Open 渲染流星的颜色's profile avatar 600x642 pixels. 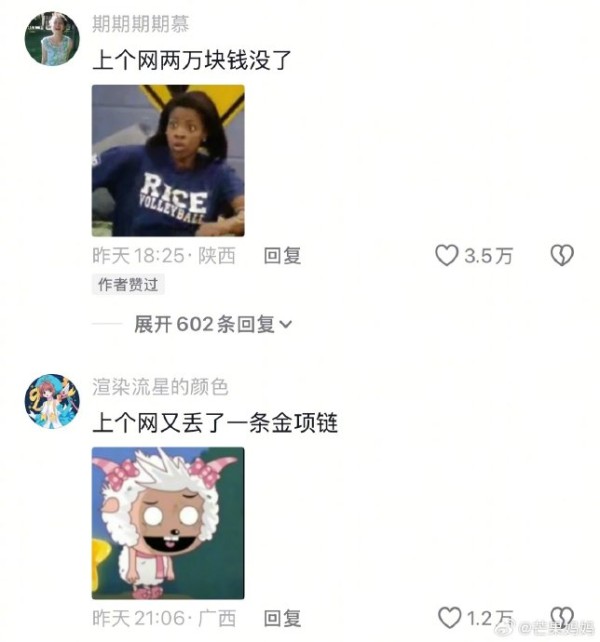point(52,401)
